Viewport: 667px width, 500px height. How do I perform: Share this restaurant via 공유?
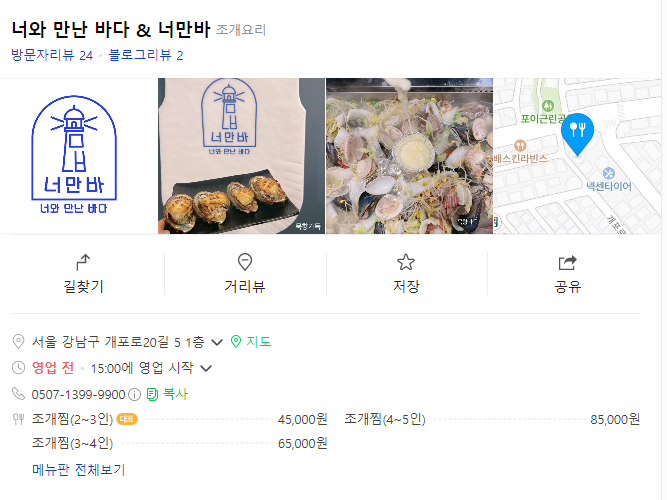567,274
